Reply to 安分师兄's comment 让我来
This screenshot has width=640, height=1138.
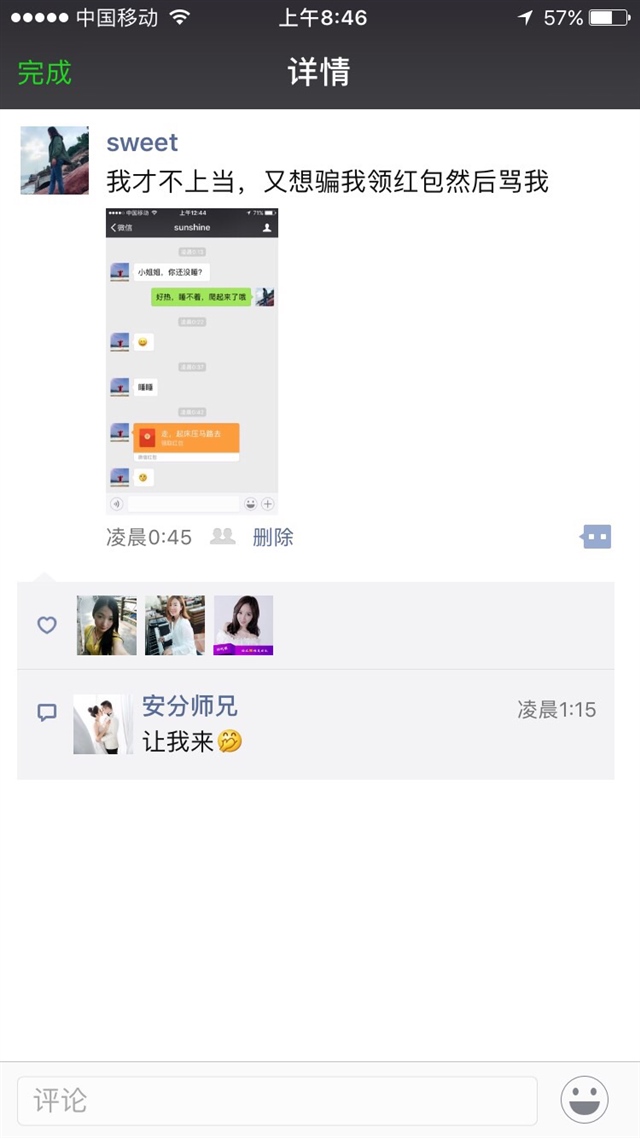[192, 742]
